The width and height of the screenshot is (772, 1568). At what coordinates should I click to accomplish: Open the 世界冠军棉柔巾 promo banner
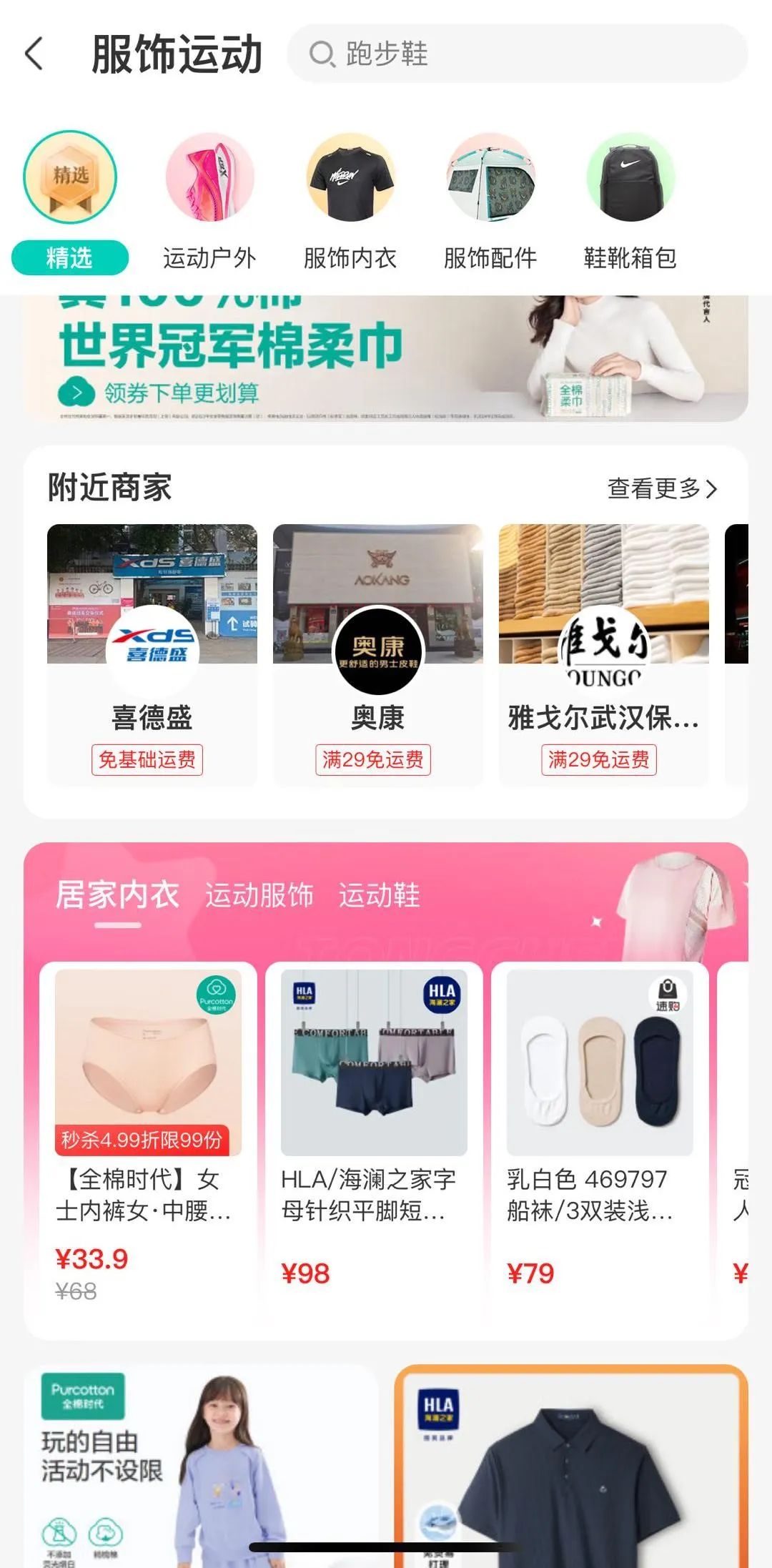386,359
